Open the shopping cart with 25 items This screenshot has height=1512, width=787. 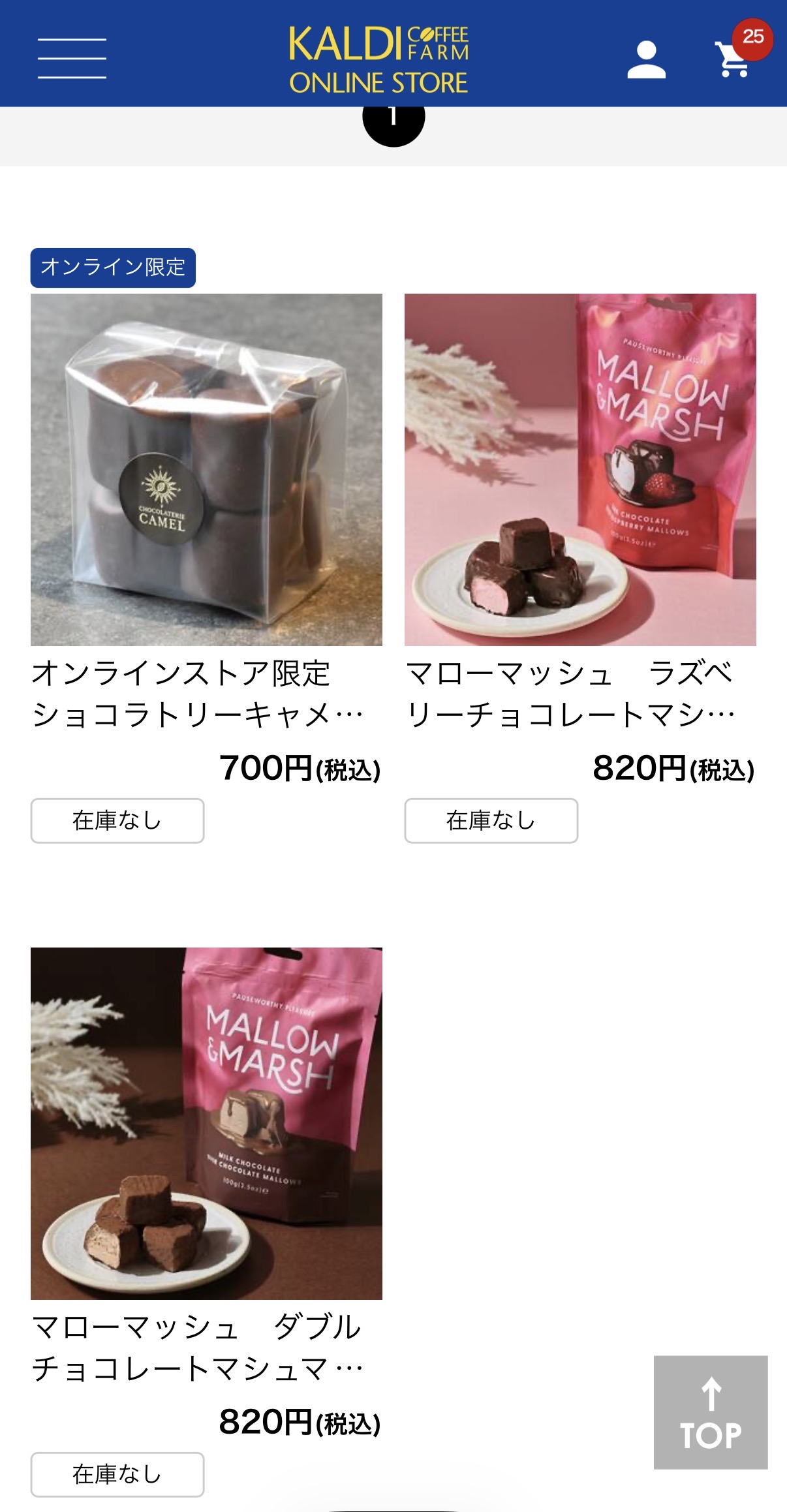tap(733, 59)
